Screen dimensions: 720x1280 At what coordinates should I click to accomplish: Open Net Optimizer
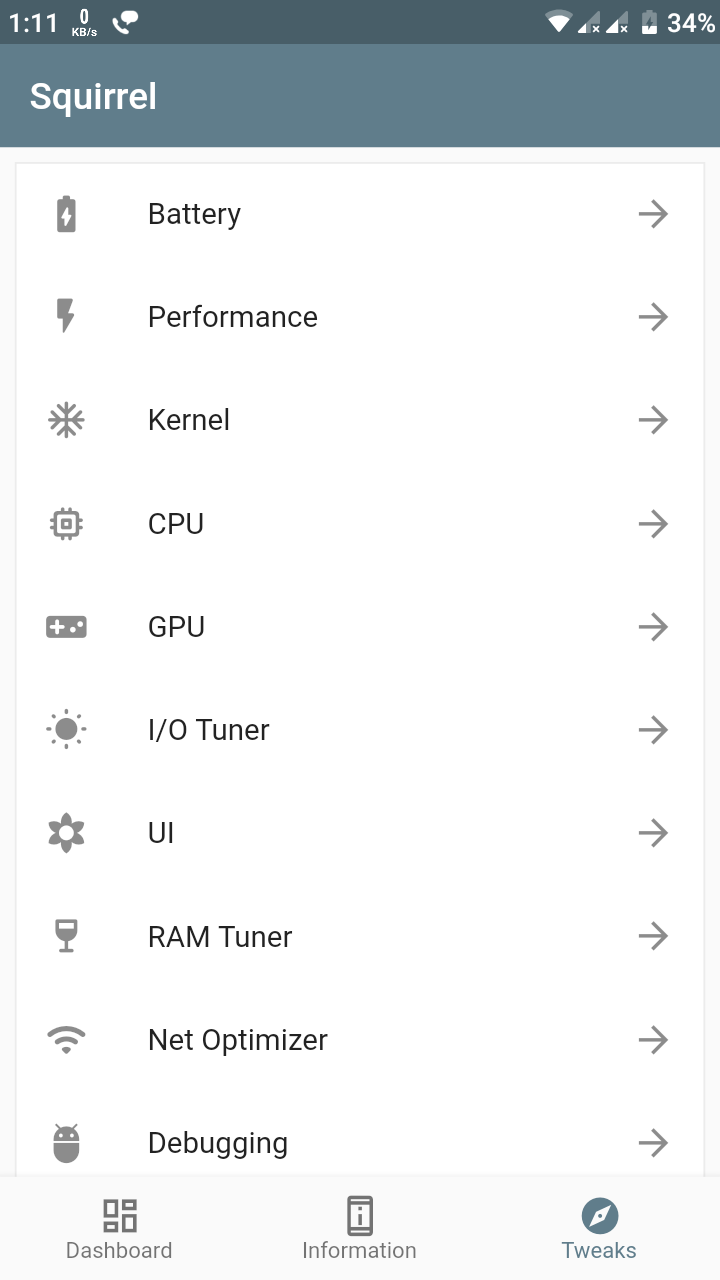click(360, 1040)
